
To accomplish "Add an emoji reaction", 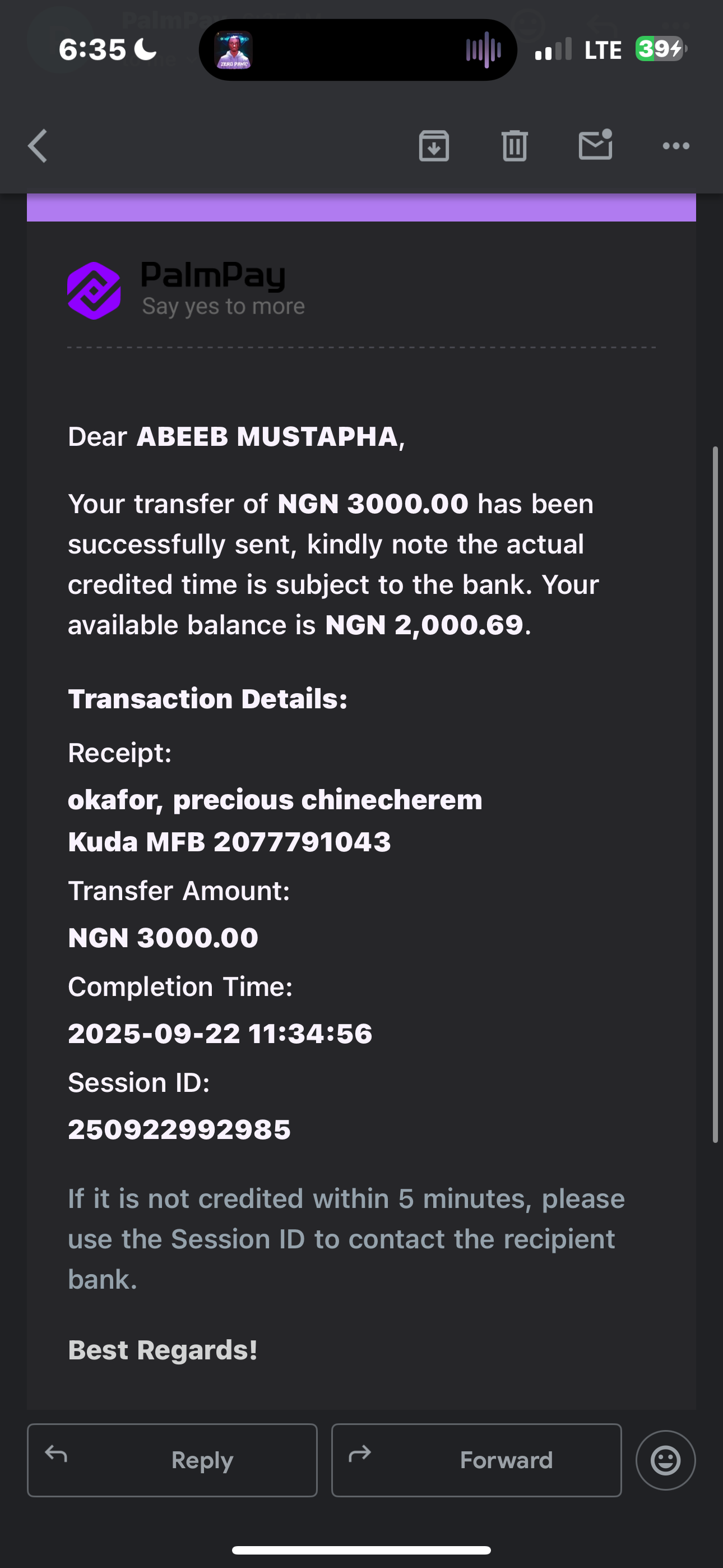I will click(x=665, y=1460).
